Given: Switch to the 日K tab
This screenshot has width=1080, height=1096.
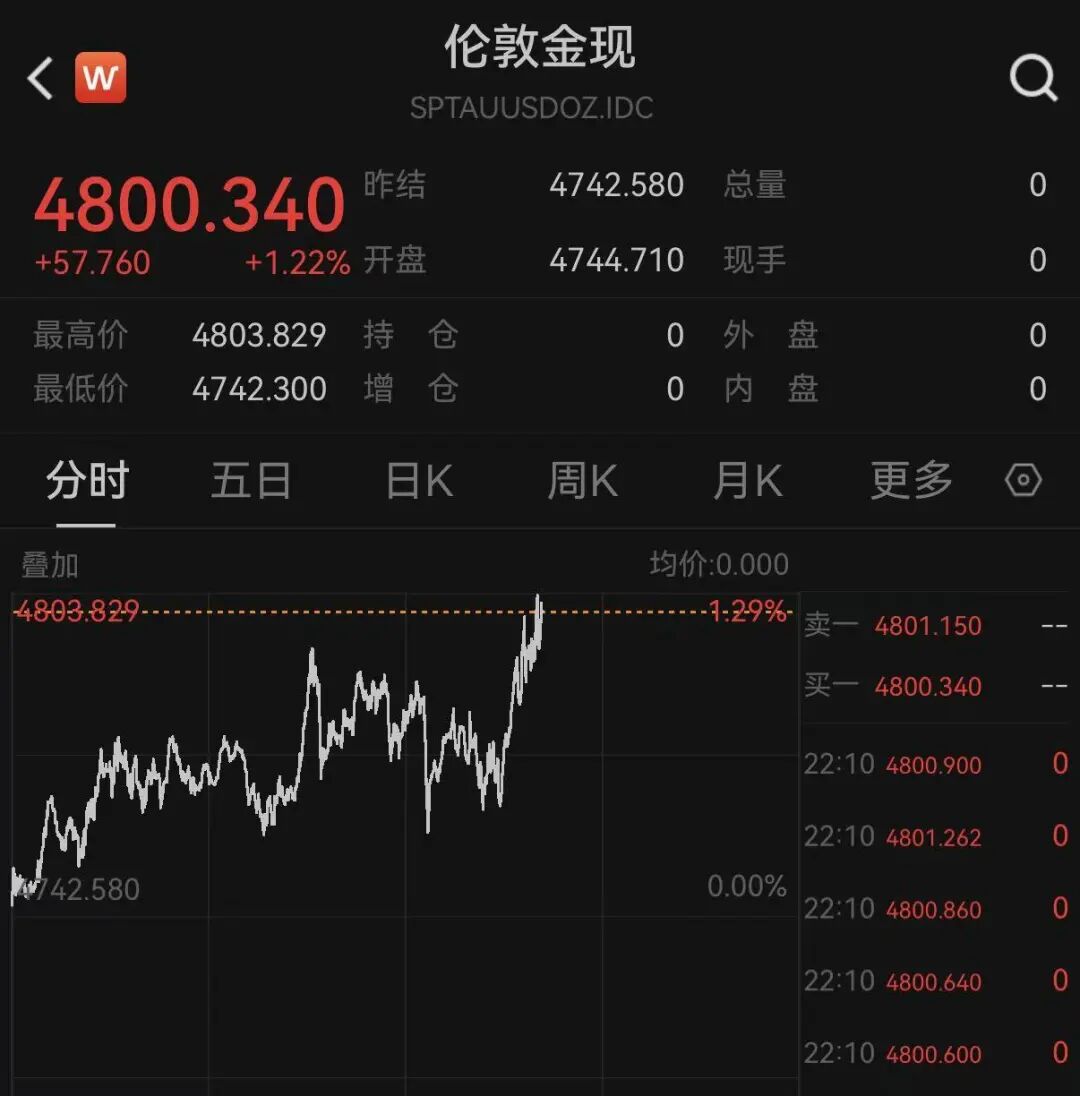Looking at the screenshot, I should coord(419,482).
